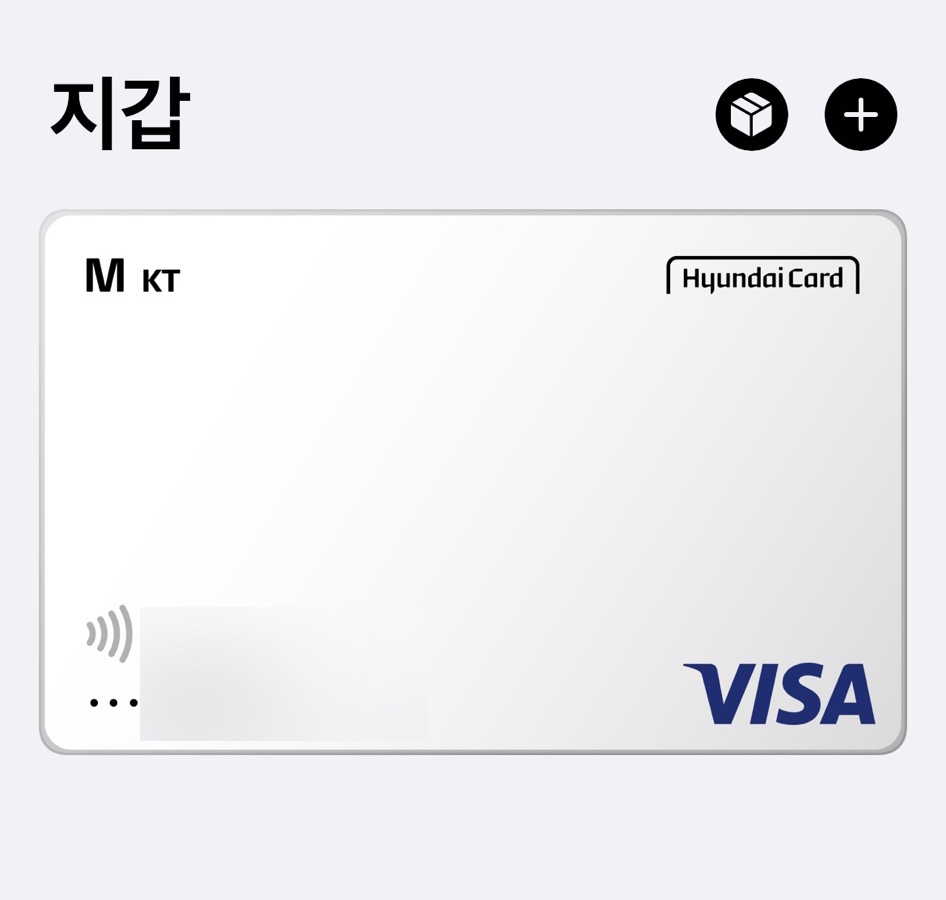Add a new card with plus button

coord(860,115)
